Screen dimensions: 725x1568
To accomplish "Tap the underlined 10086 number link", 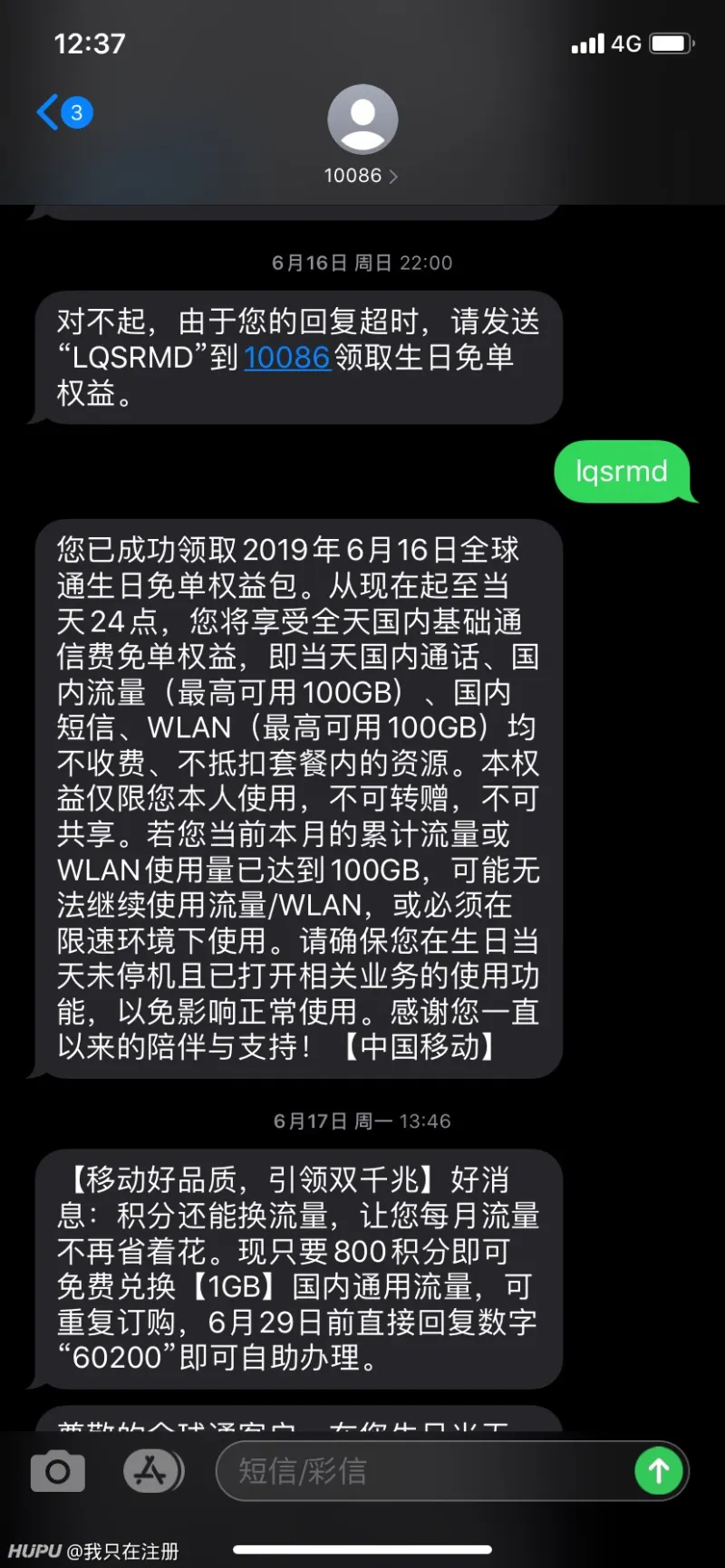I will 286,358.
